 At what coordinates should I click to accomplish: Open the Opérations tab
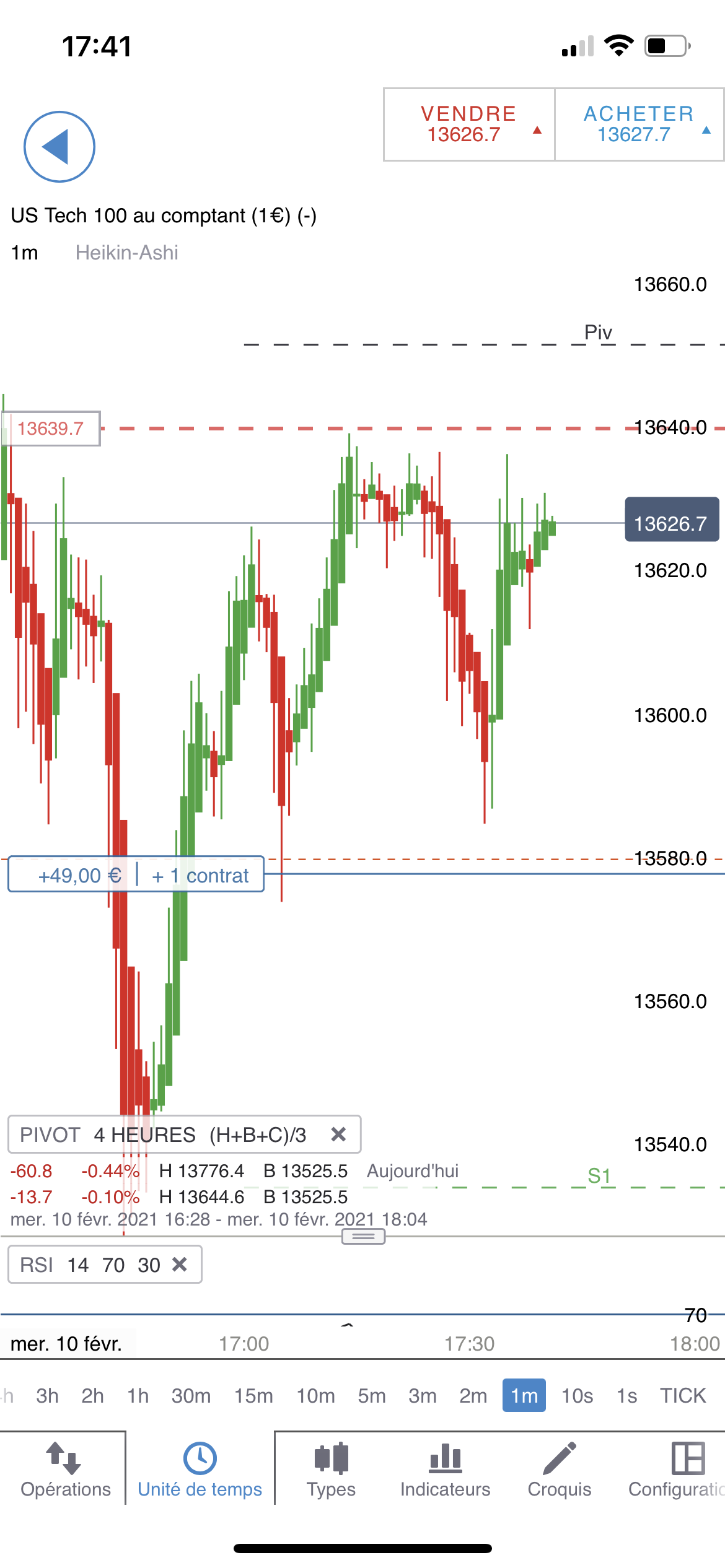coord(65,1469)
